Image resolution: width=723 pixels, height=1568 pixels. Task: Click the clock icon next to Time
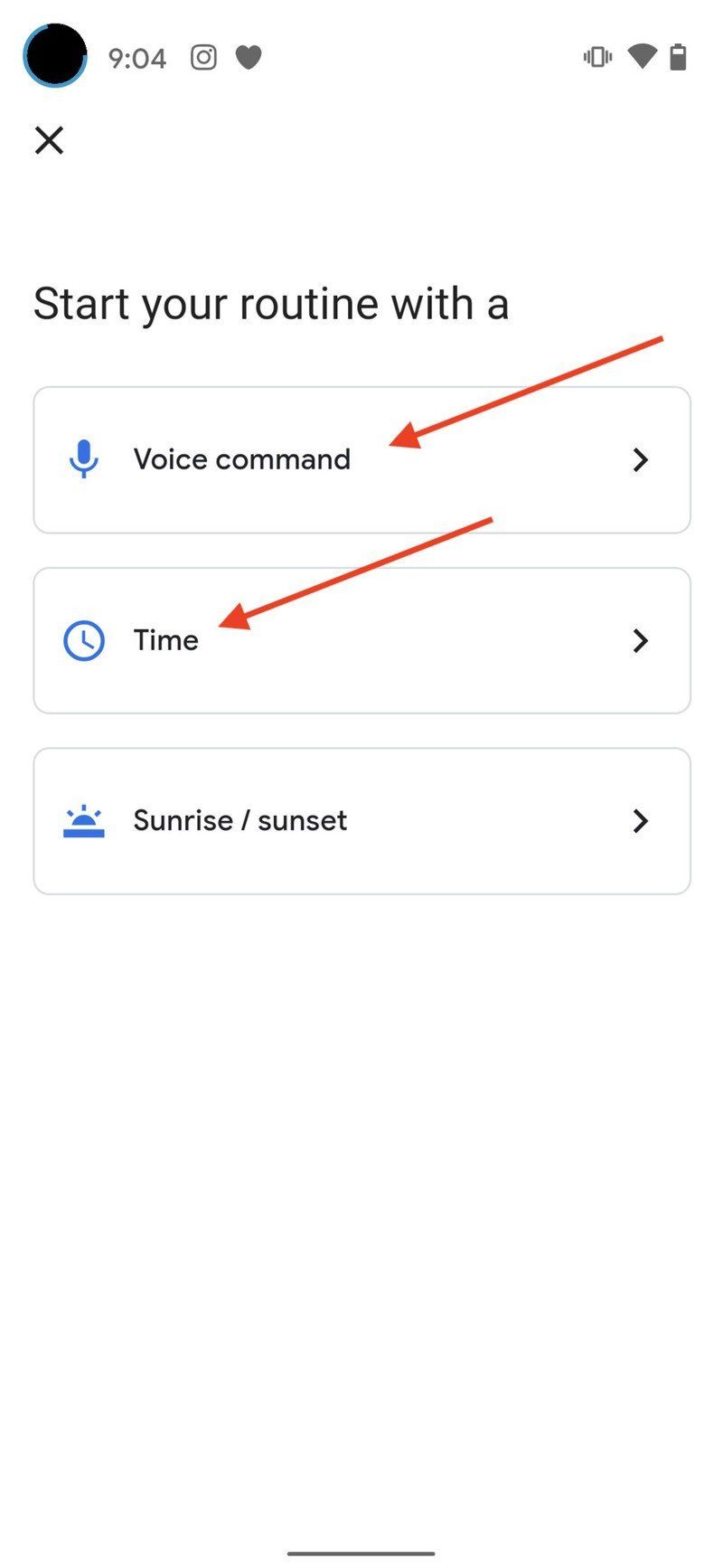point(83,639)
